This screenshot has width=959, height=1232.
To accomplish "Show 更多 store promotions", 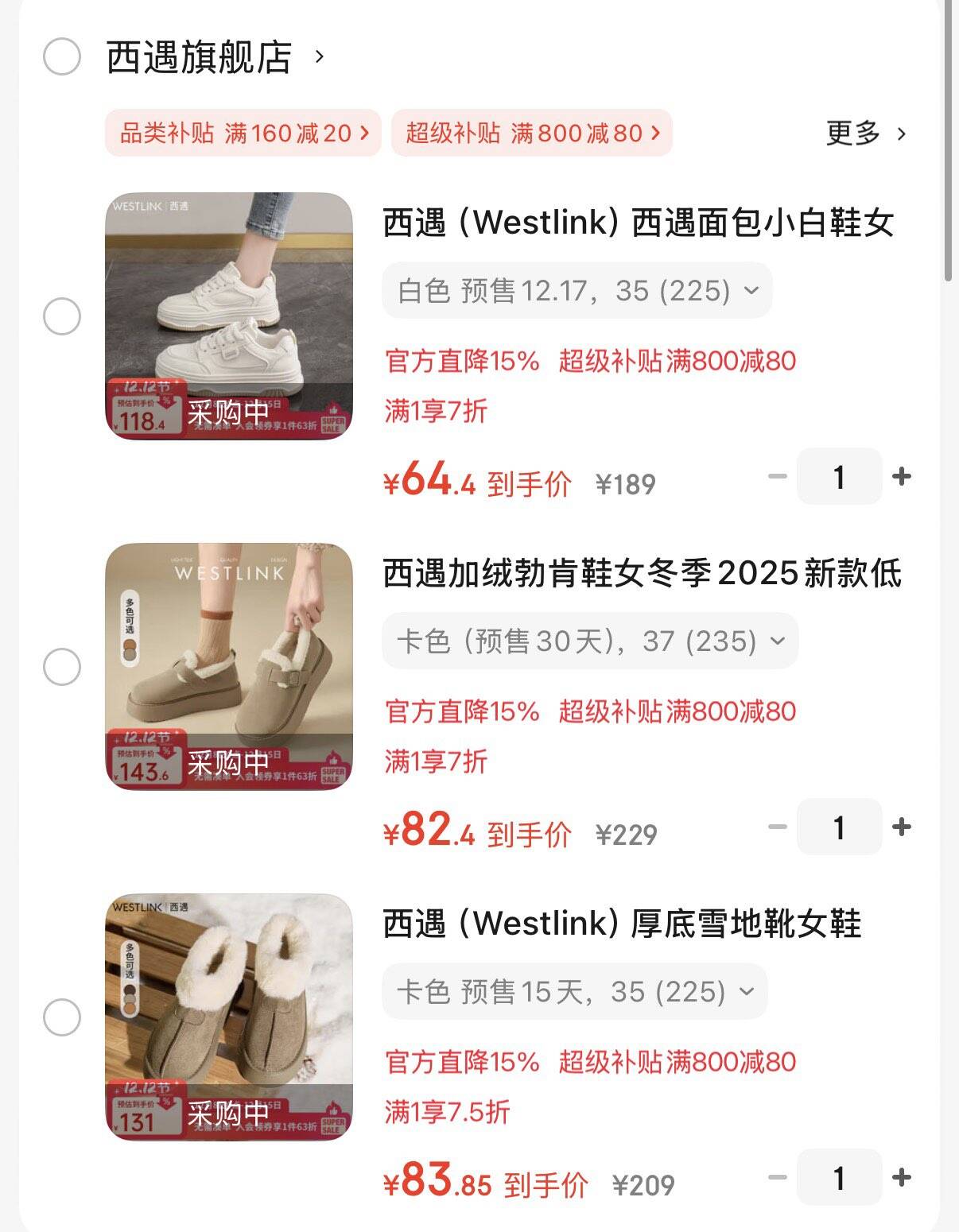I will coord(865,133).
